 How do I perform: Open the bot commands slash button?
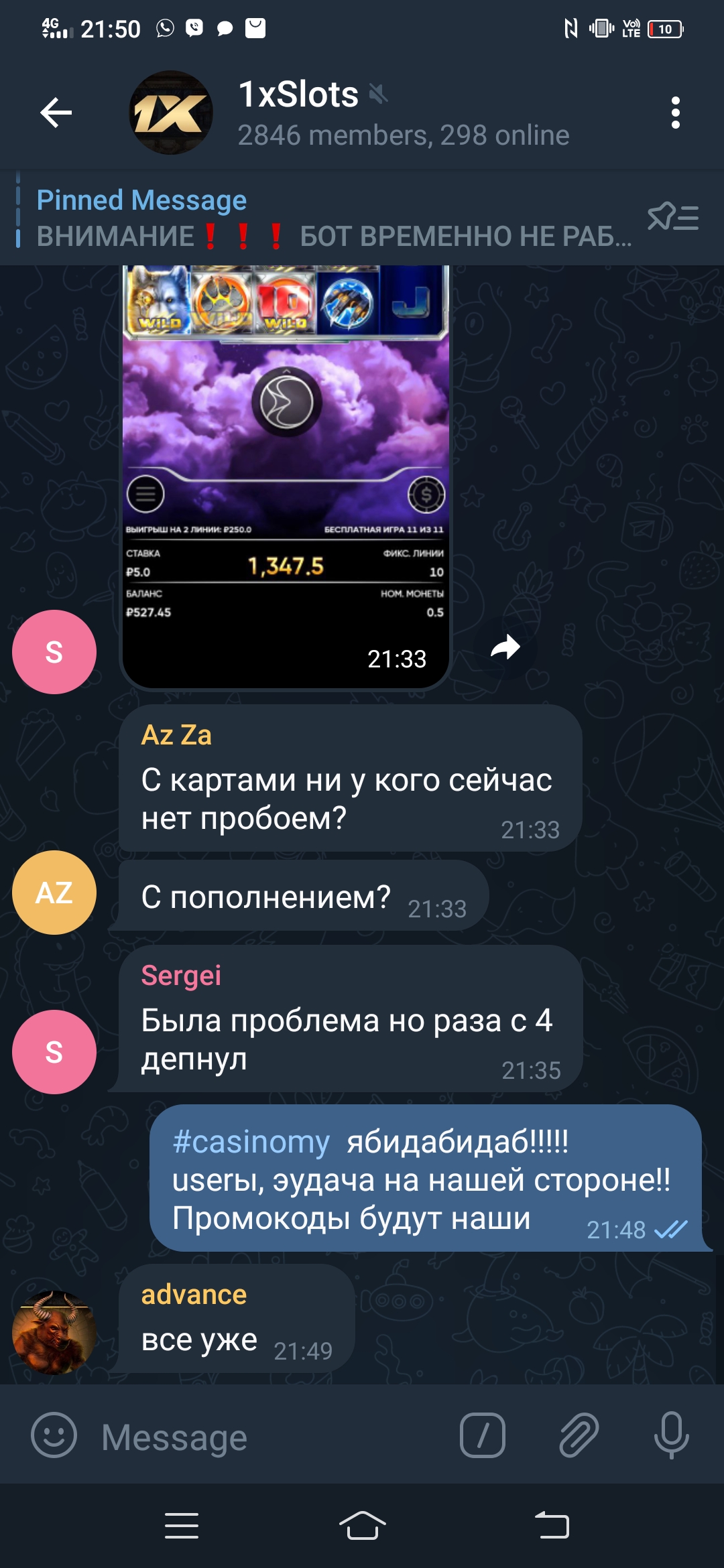click(x=483, y=1435)
